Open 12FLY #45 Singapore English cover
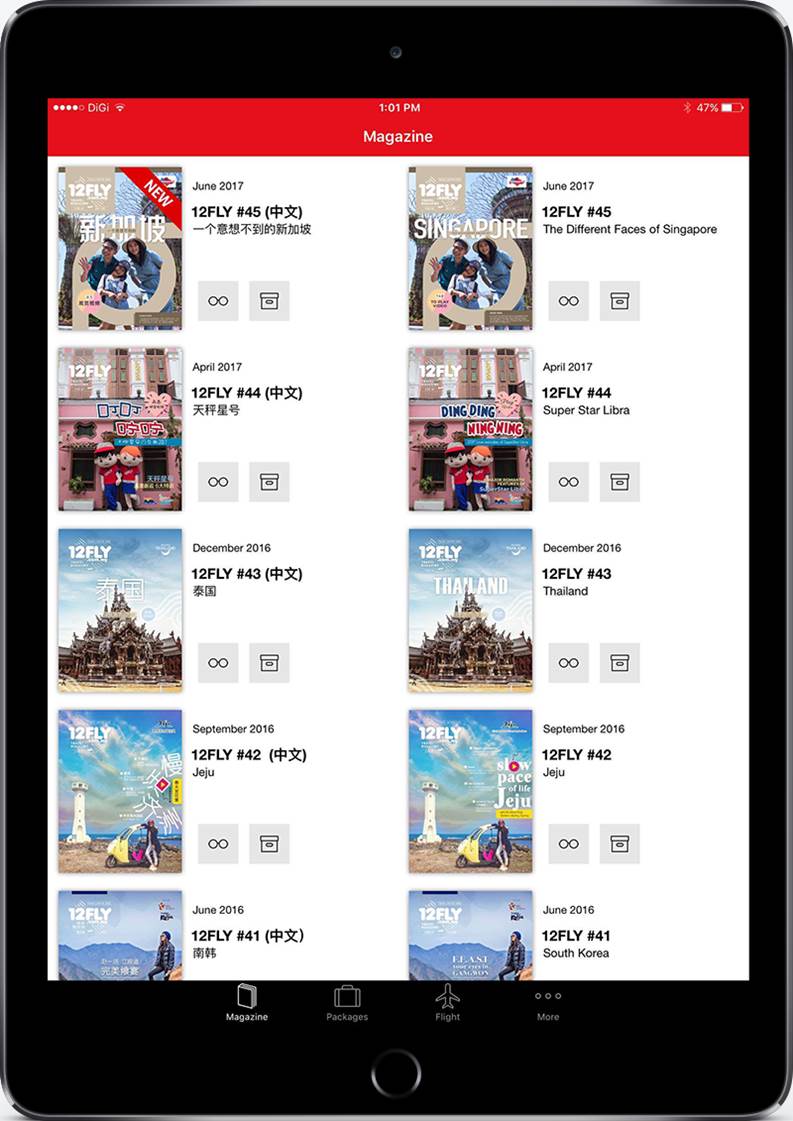 coord(470,248)
